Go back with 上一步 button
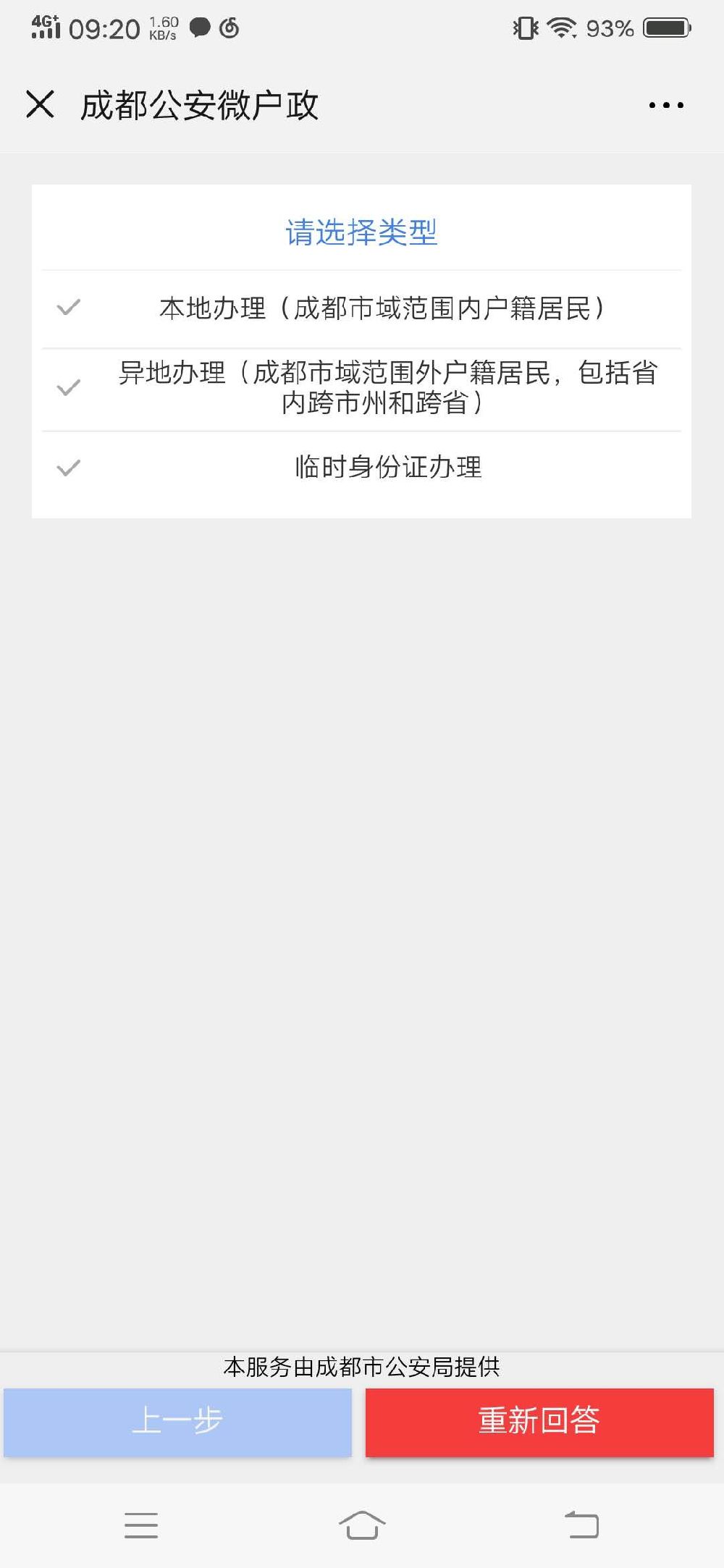Image resolution: width=724 pixels, height=1568 pixels. pyautogui.click(x=177, y=1421)
